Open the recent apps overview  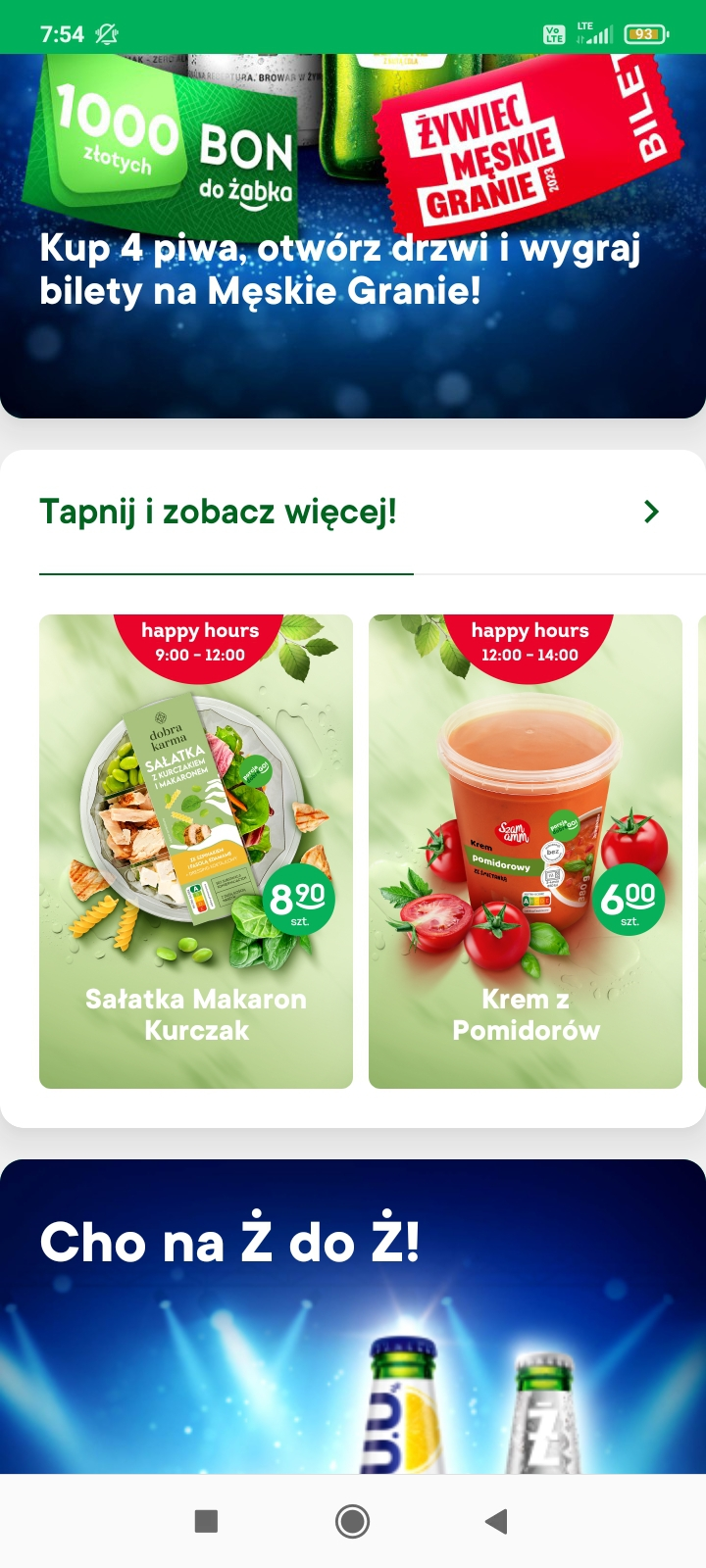click(x=206, y=1521)
